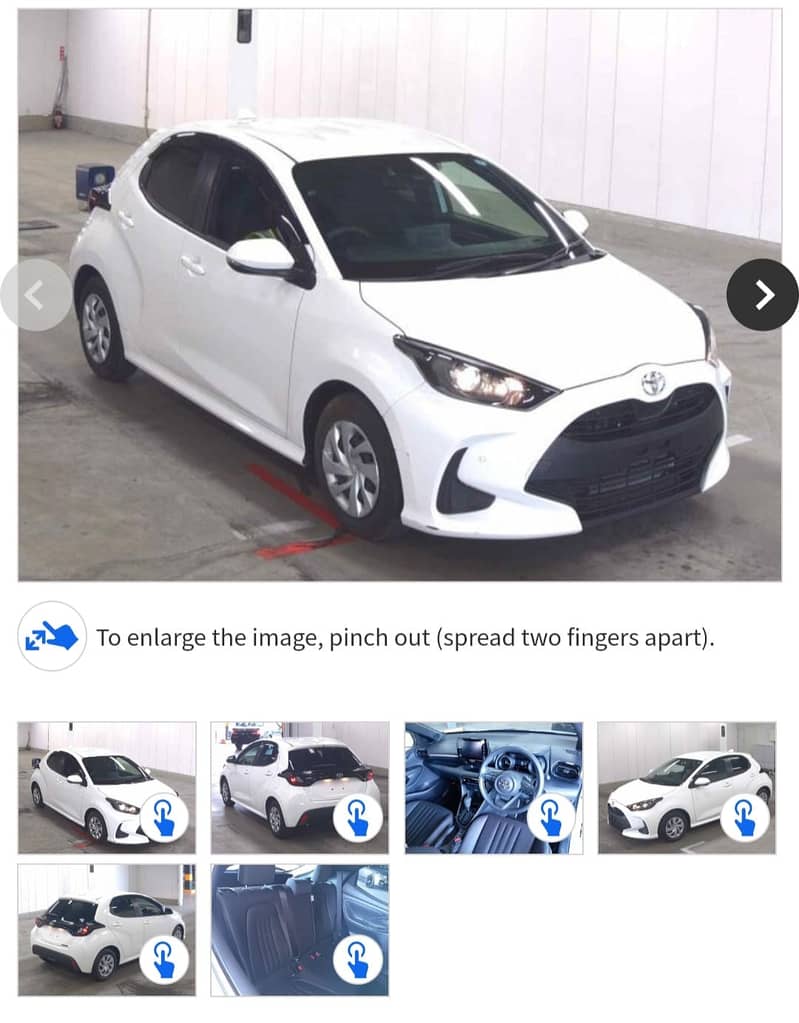Open the next photo with the right arrow
This screenshot has height=1023, width=799.
coord(763,296)
